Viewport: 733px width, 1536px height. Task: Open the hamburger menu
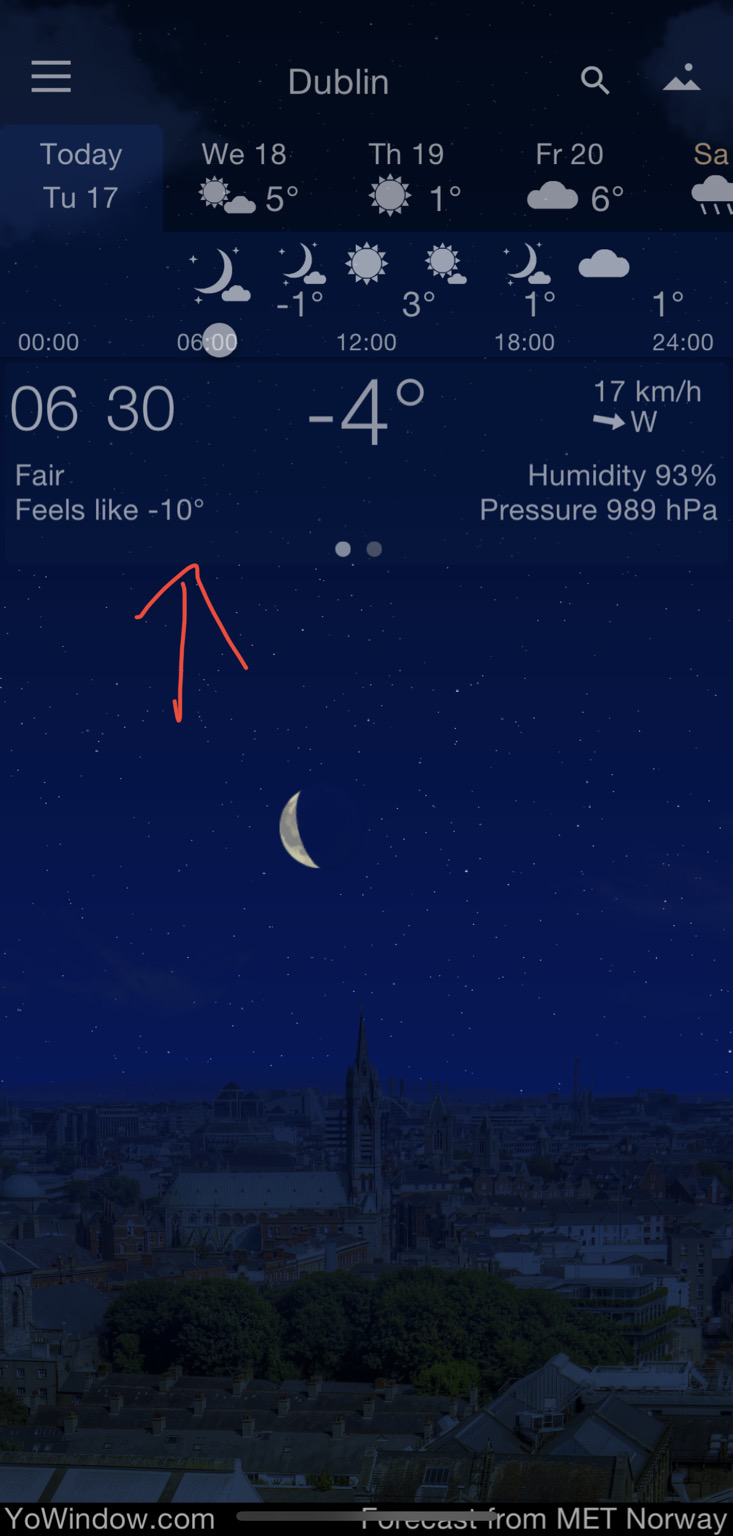coord(51,77)
